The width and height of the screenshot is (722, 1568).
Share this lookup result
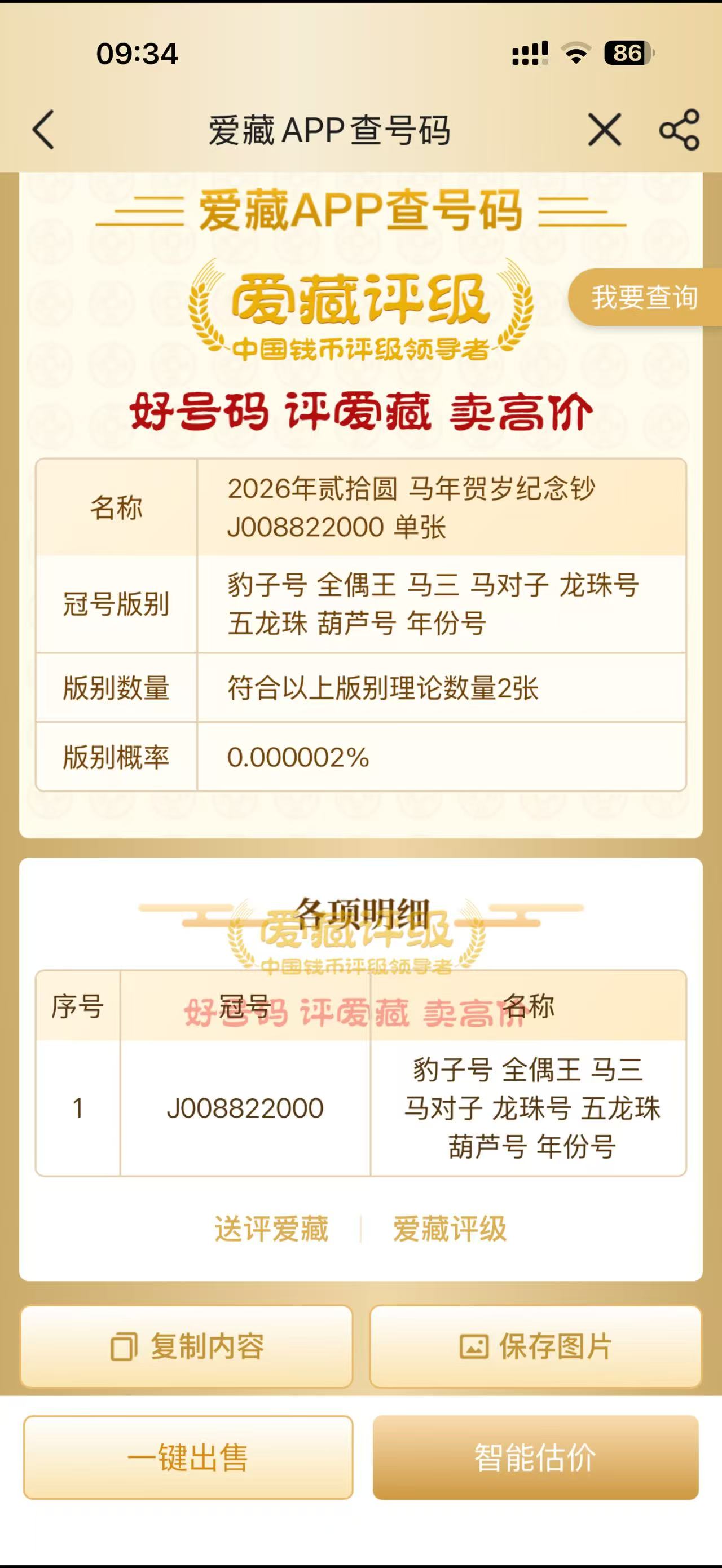pos(679,130)
